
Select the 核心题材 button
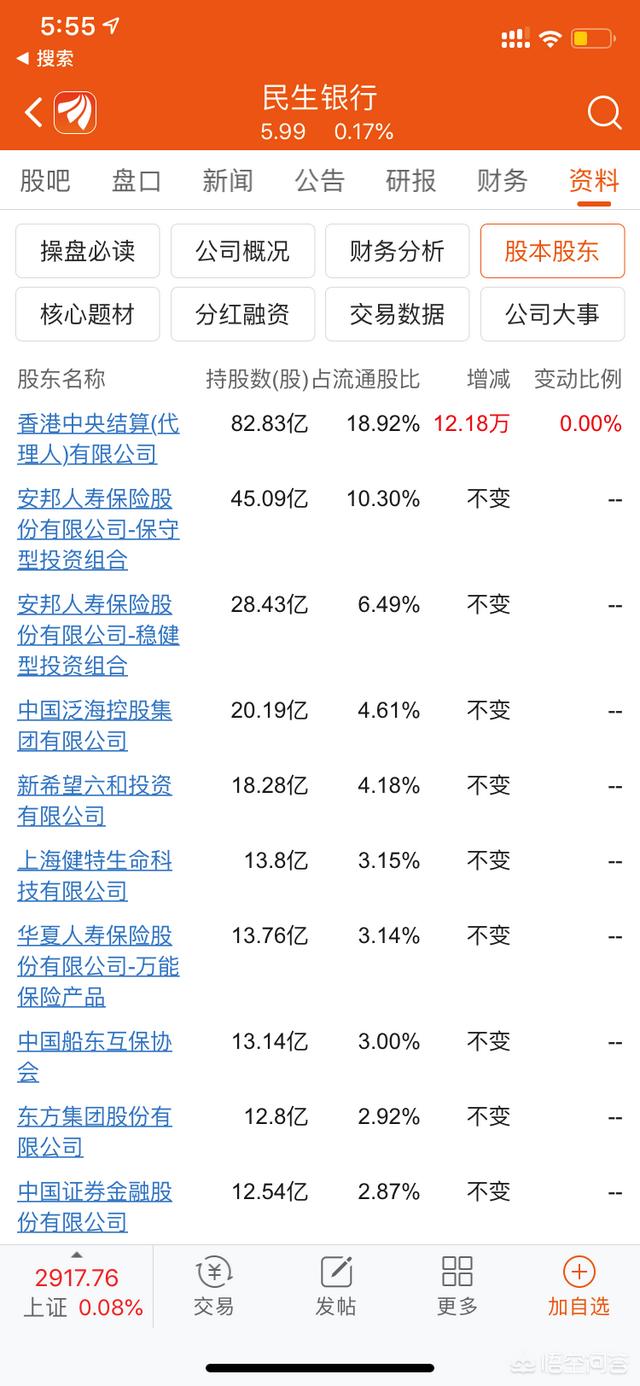click(x=87, y=315)
